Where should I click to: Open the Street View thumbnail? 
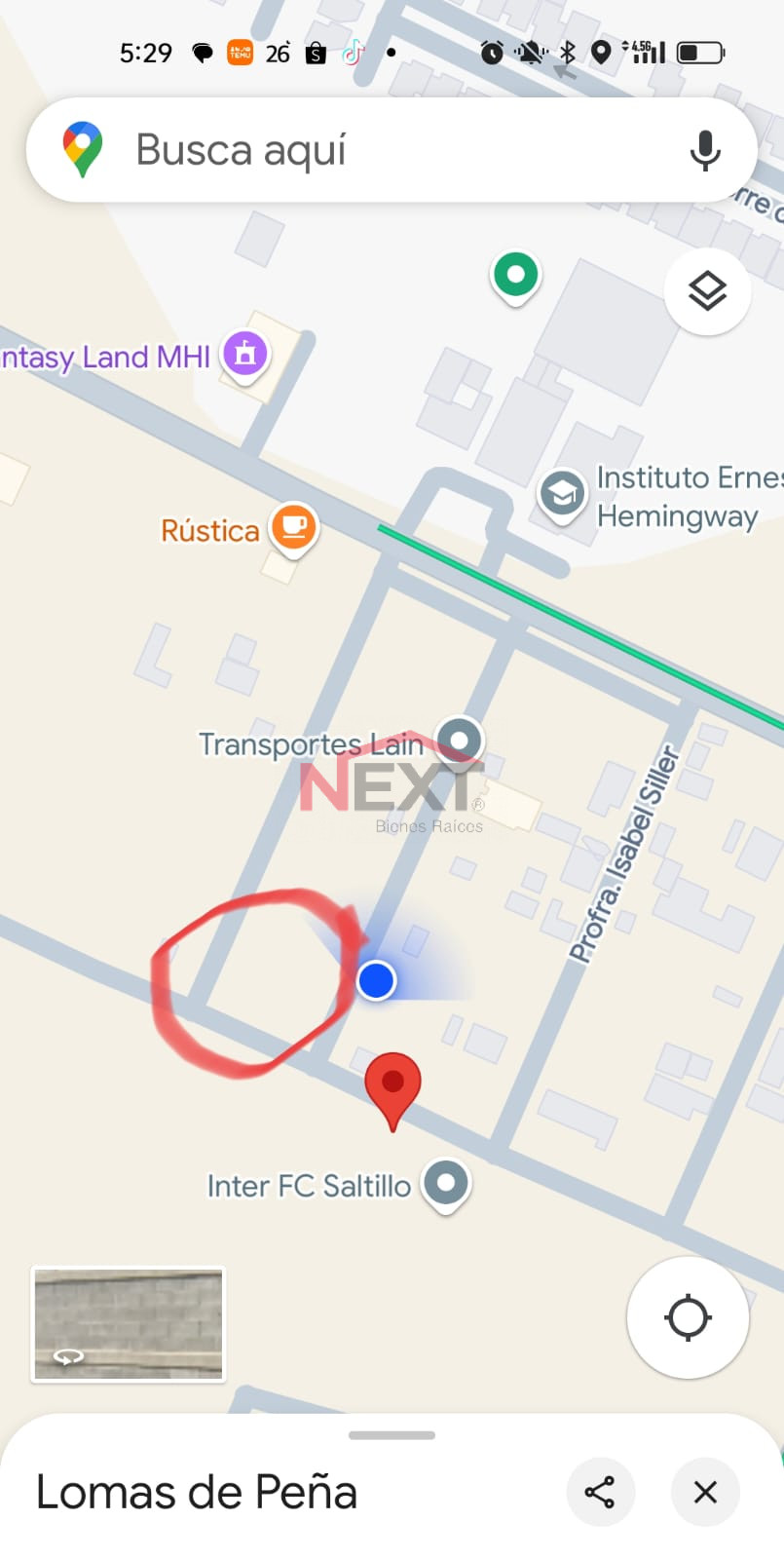(x=129, y=1324)
